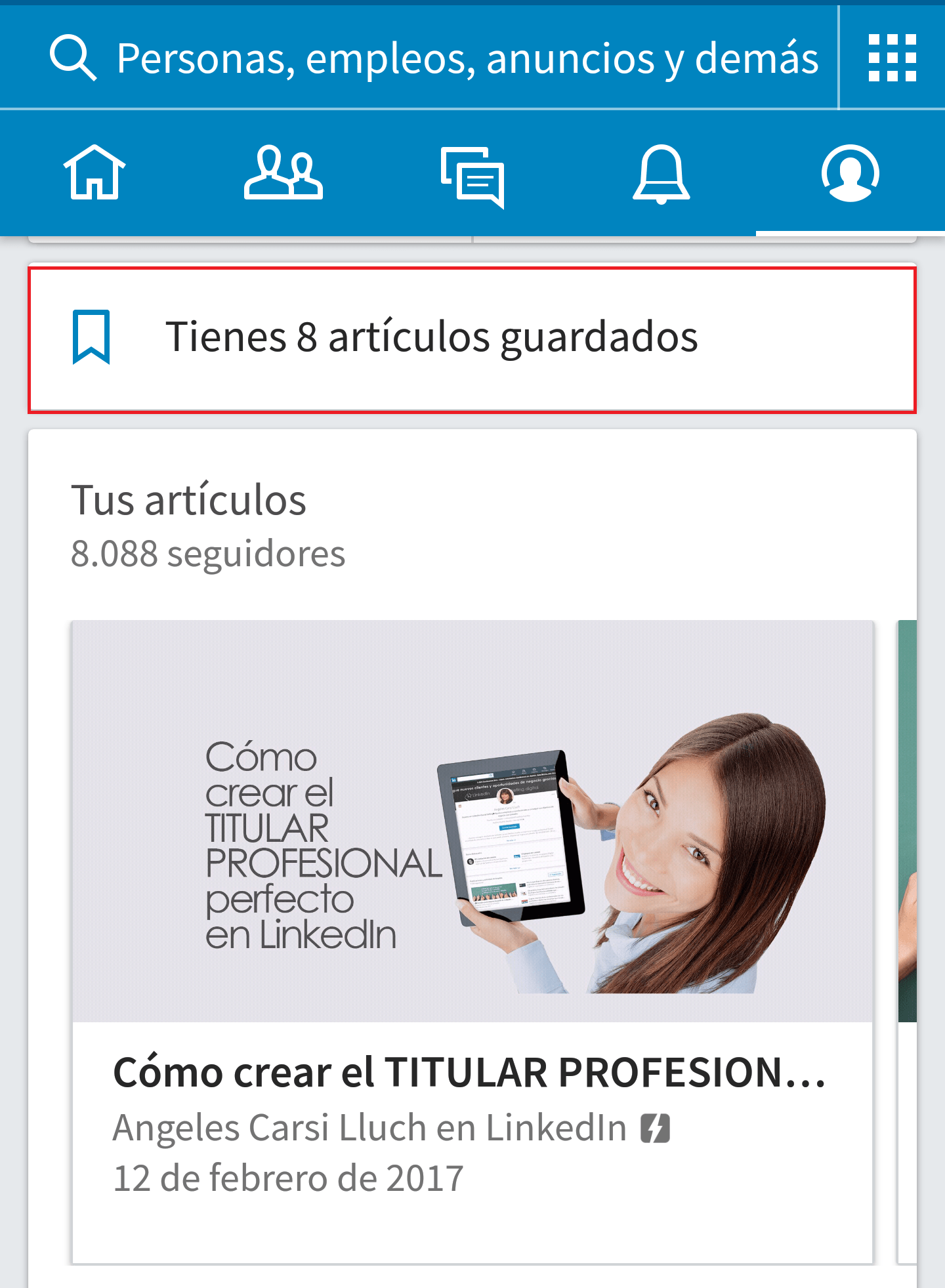This screenshot has width=945, height=1288.
Task: Open your 8 saved articles
Action: tap(472, 339)
